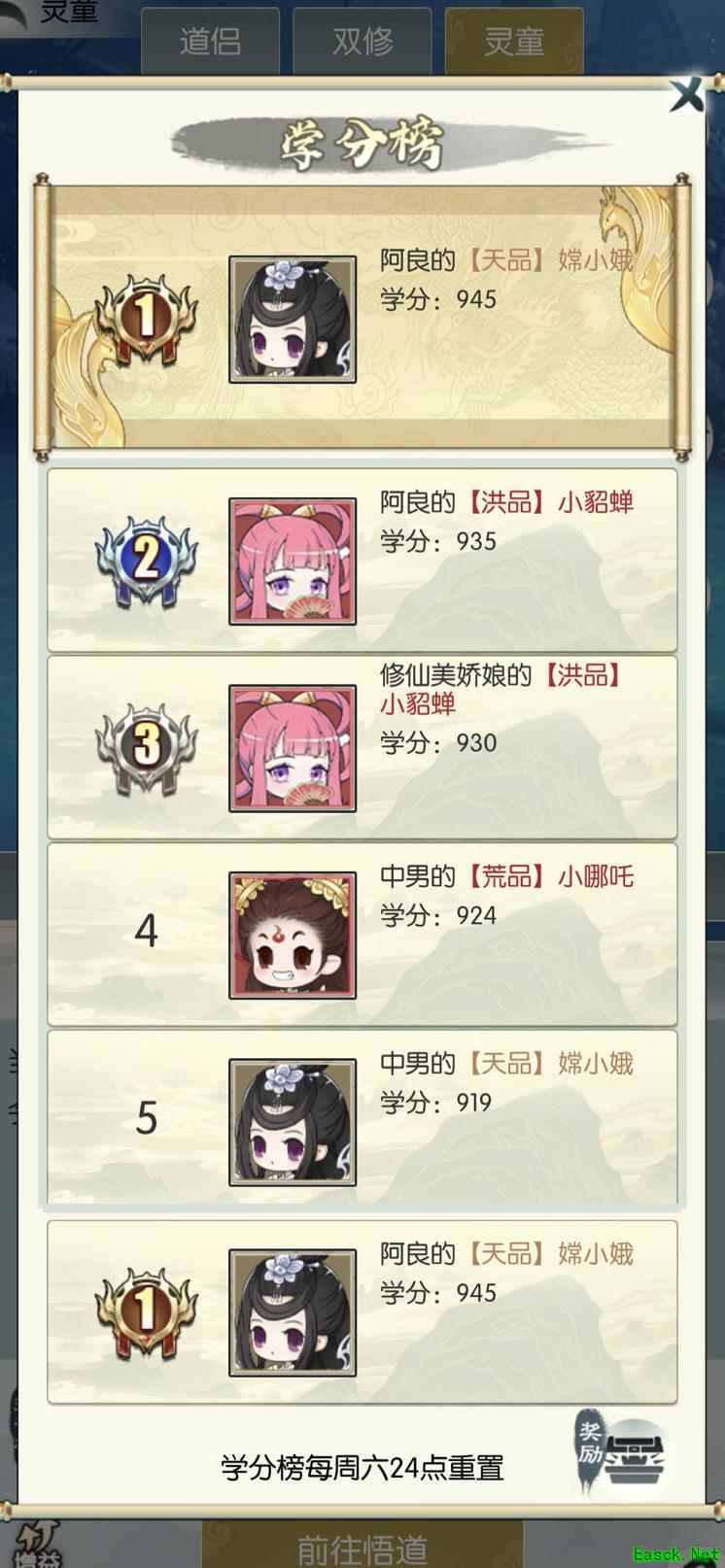
Task: Open rank 3 entry 修仙美娇娘的小貂蝉
Action: tap(362, 746)
